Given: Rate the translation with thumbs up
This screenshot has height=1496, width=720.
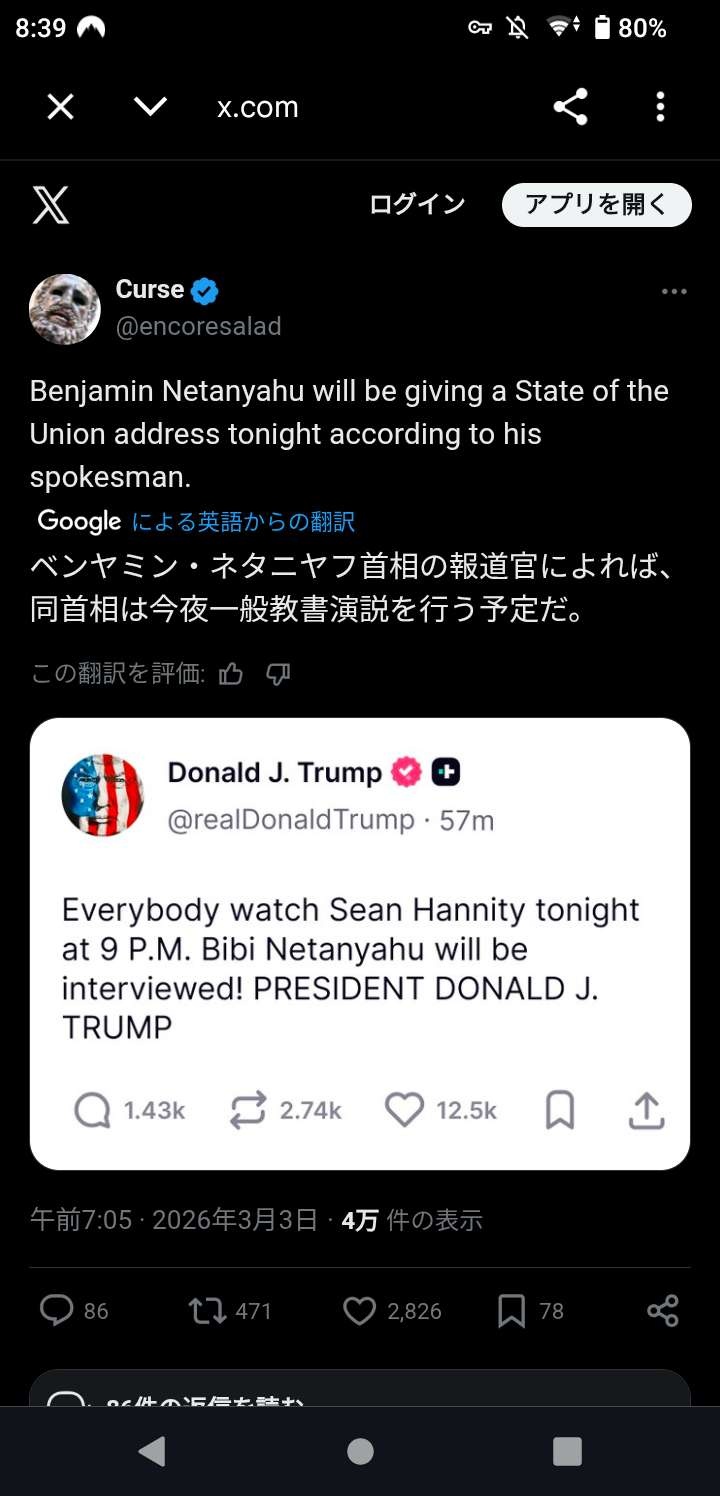Looking at the screenshot, I should 231,674.
